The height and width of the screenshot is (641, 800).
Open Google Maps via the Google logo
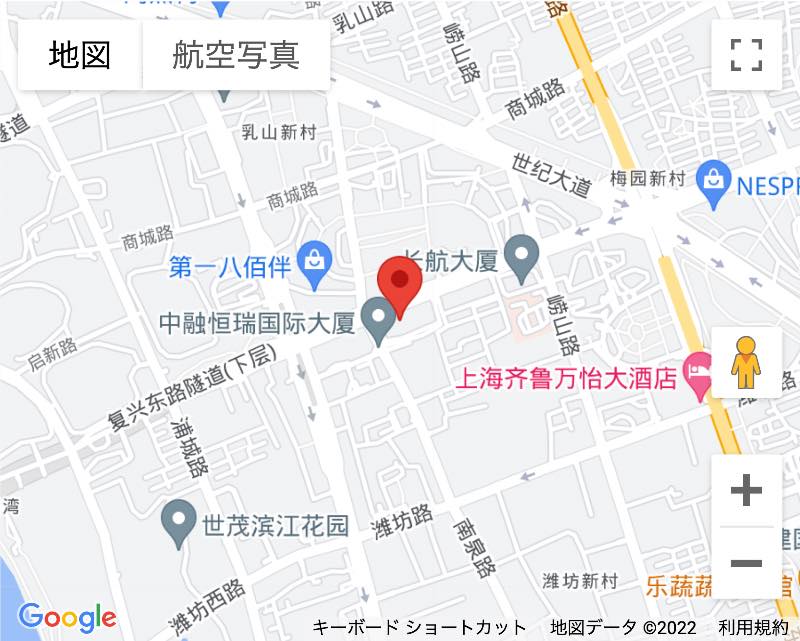[68, 618]
